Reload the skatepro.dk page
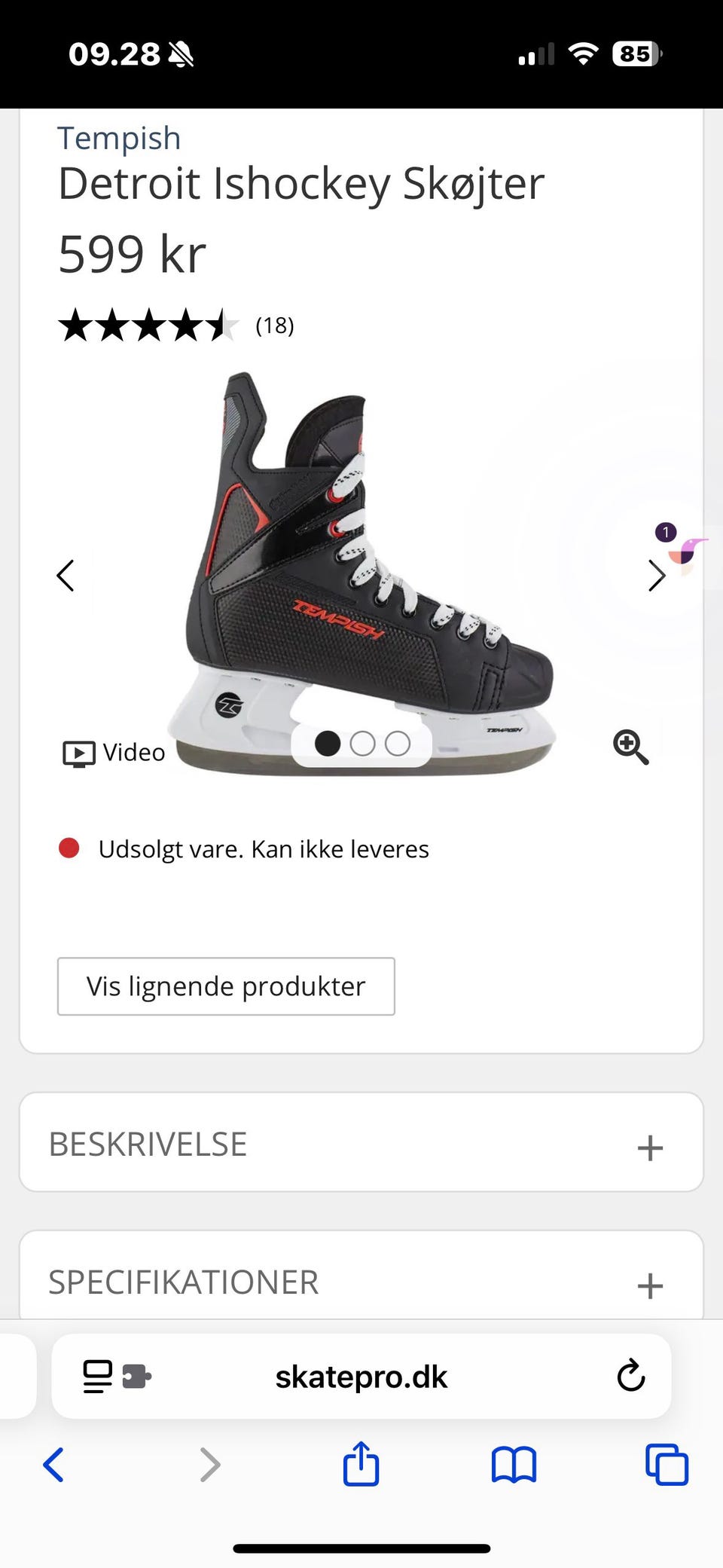Viewport: 723px width, 1568px height. tap(630, 1377)
